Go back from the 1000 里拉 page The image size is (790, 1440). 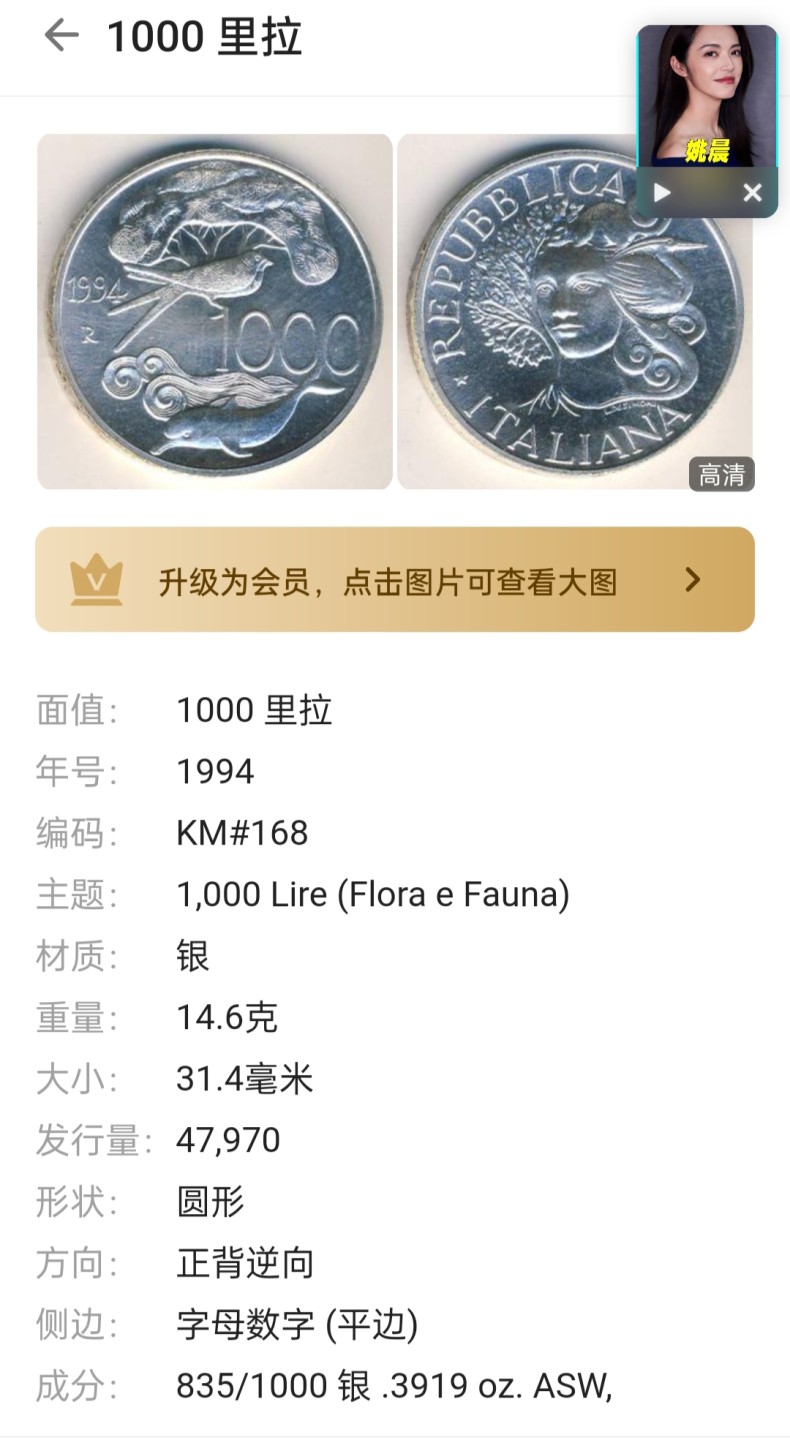pos(61,36)
